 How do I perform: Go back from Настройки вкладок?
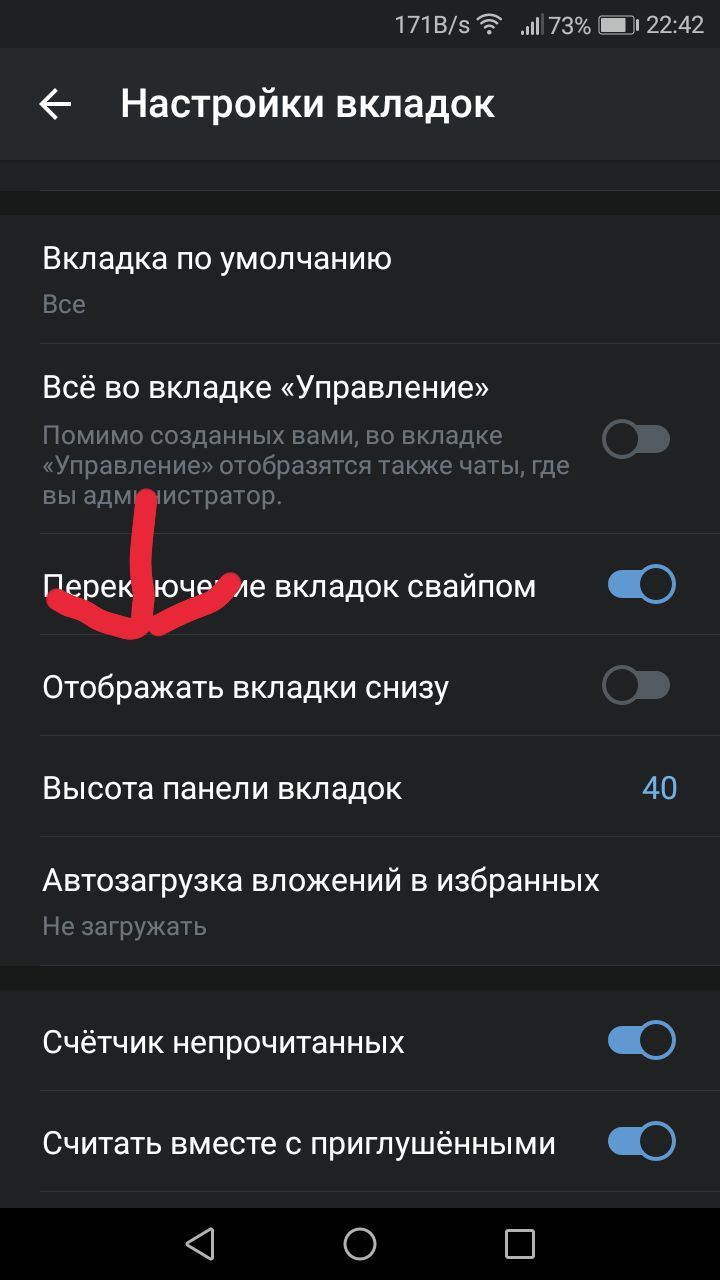click(x=55, y=104)
